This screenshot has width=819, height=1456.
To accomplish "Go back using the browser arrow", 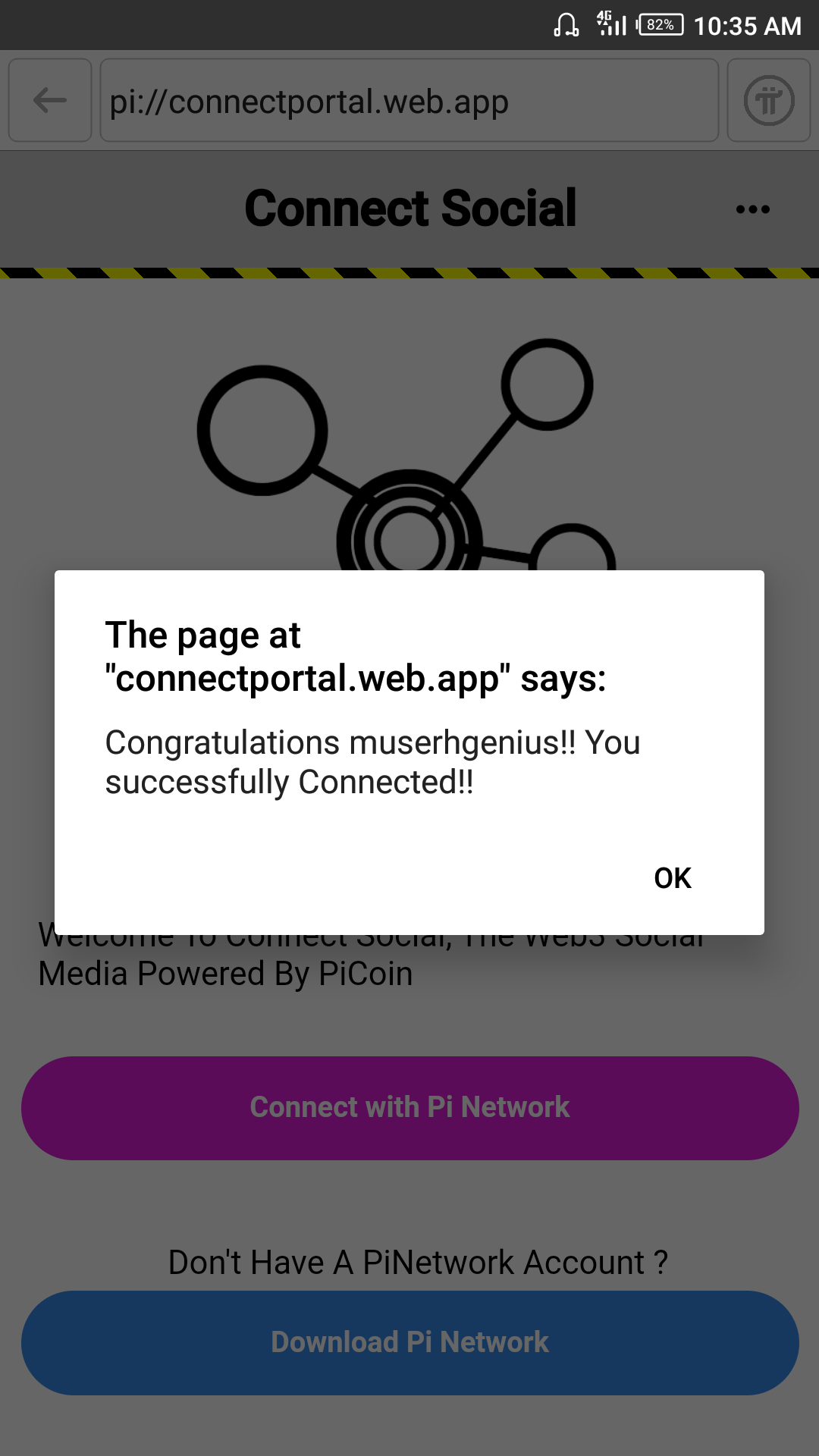I will (50, 100).
